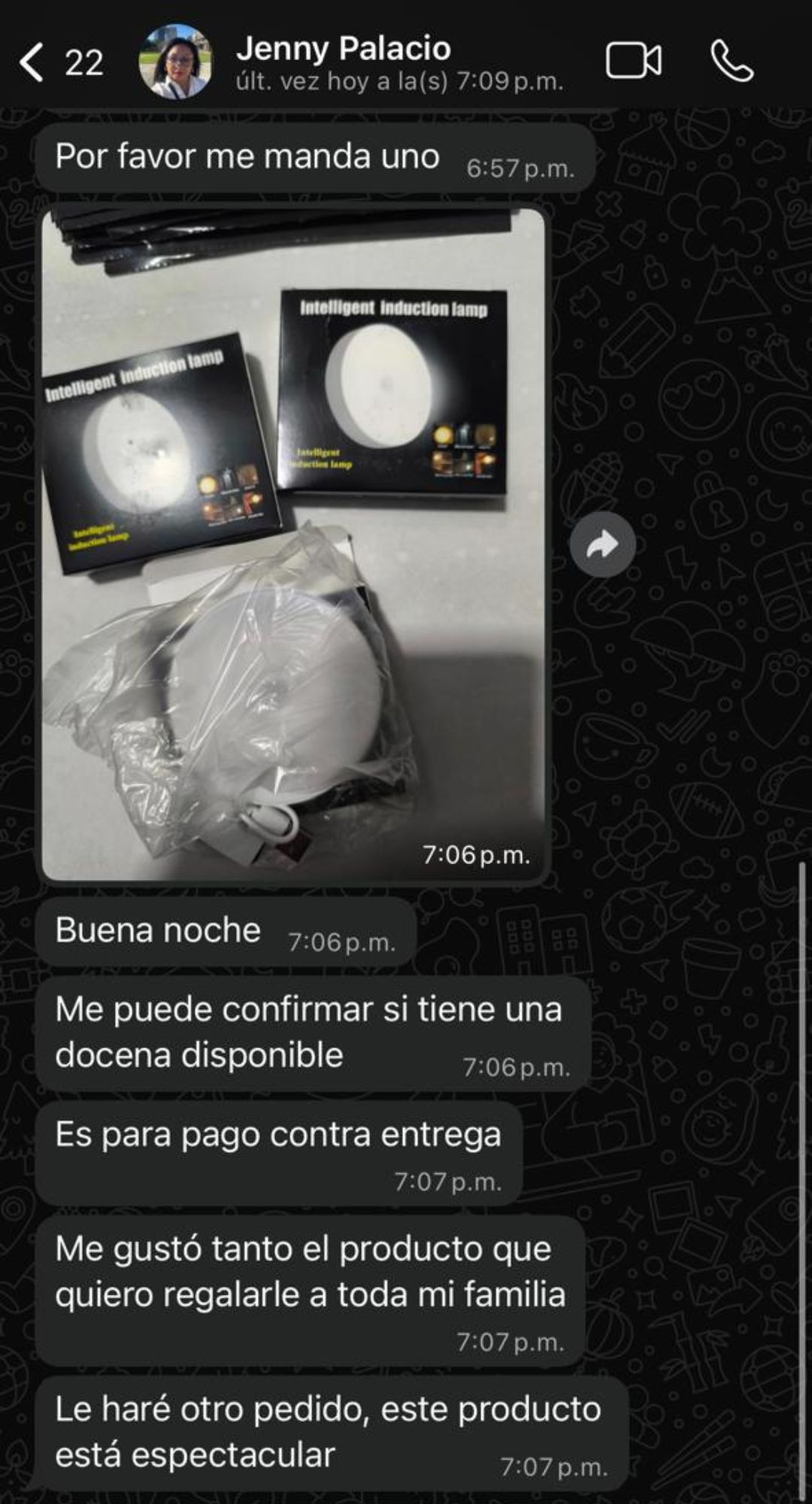
Task: Open the lamp photo in full screen
Action: [301, 541]
